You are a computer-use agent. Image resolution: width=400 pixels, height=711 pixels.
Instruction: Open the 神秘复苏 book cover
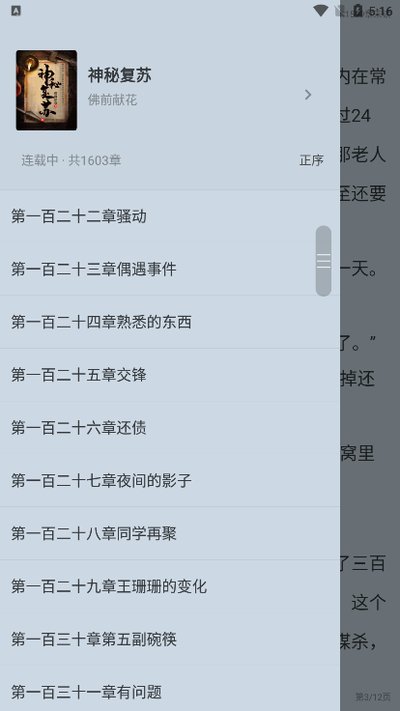point(46,90)
